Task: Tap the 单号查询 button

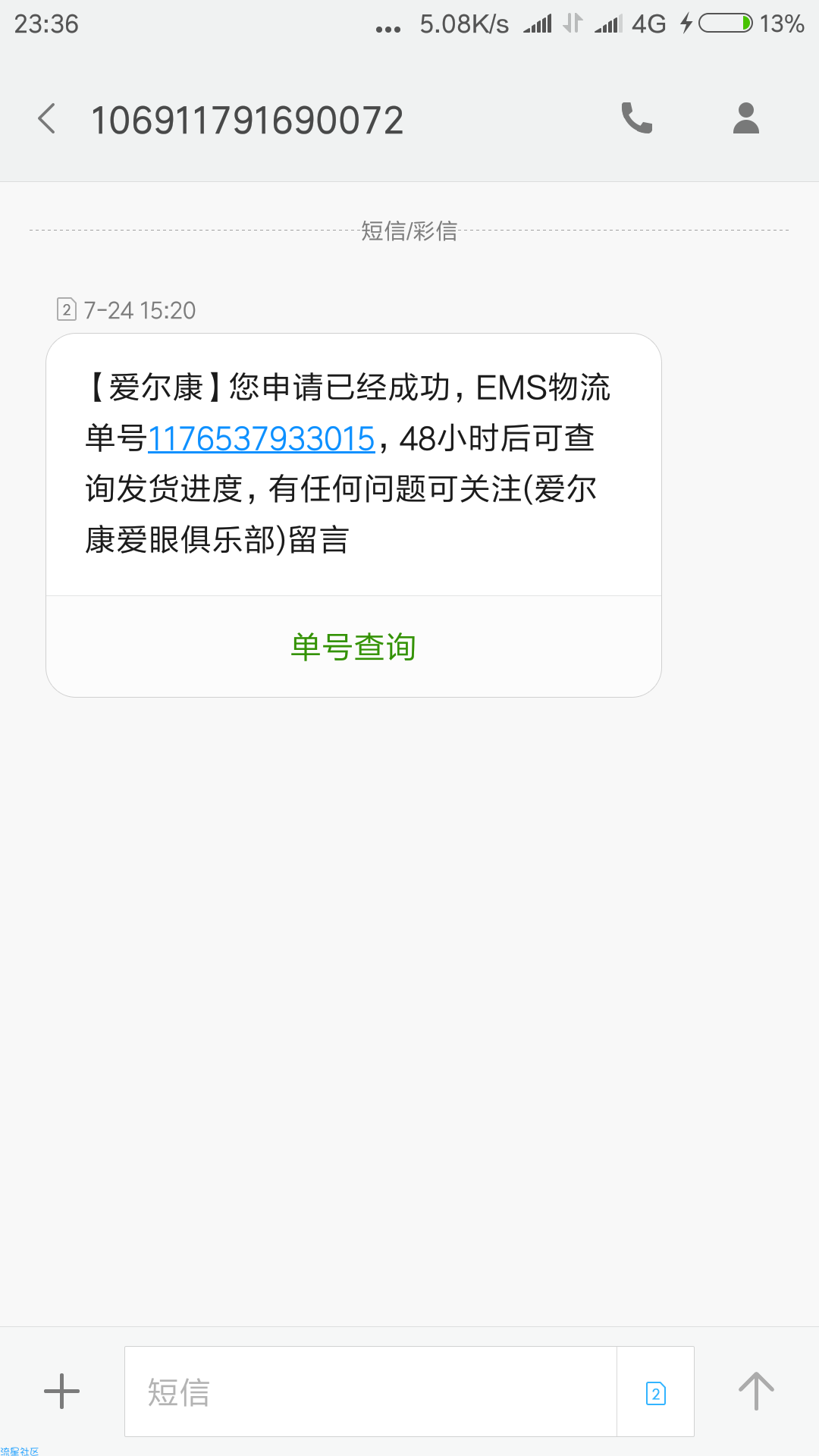Action: [x=353, y=647]
